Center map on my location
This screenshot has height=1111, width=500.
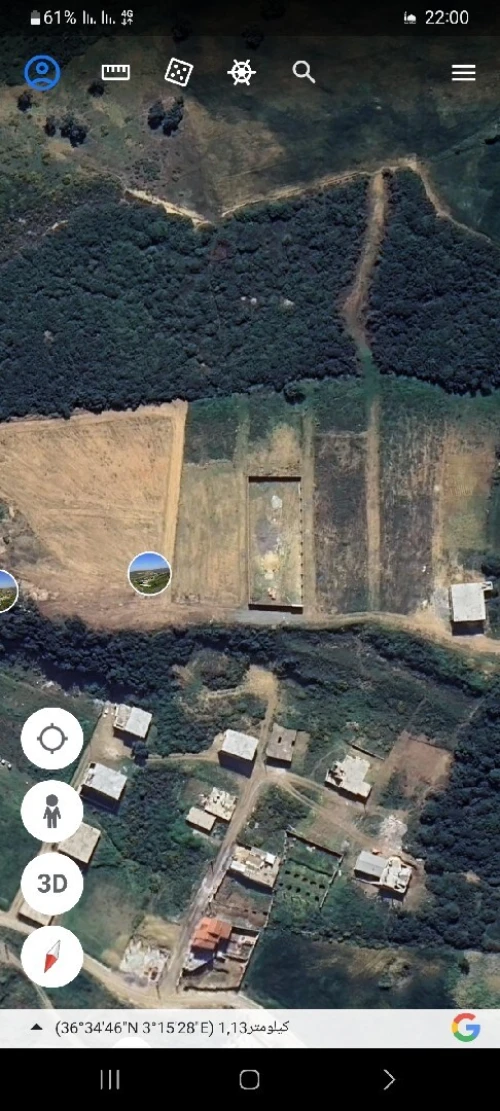52,738
